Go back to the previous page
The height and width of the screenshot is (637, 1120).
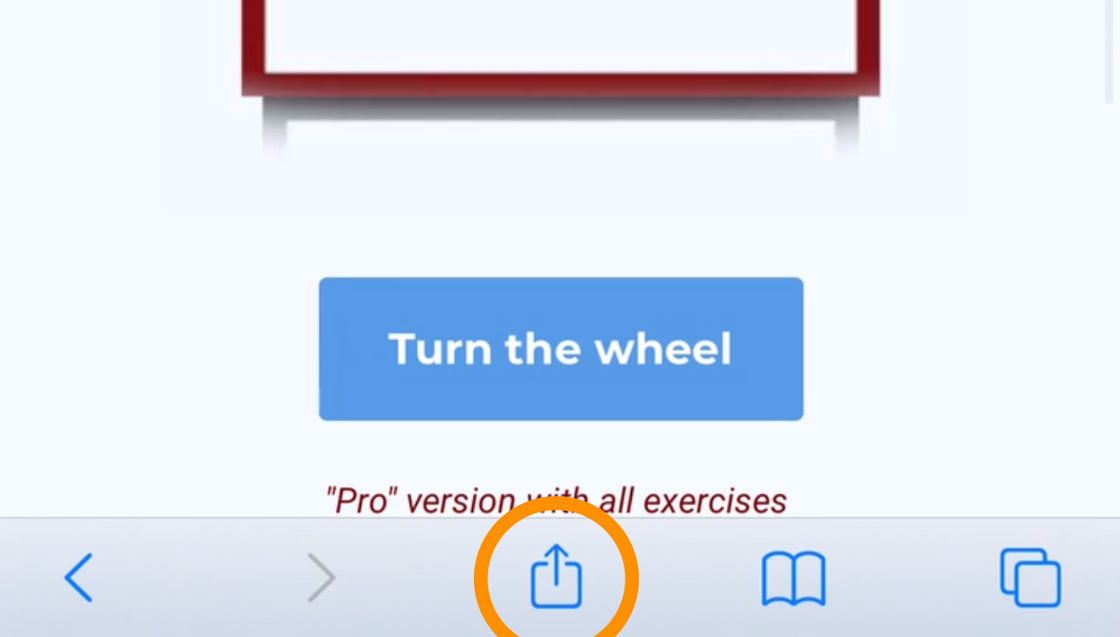79,577
